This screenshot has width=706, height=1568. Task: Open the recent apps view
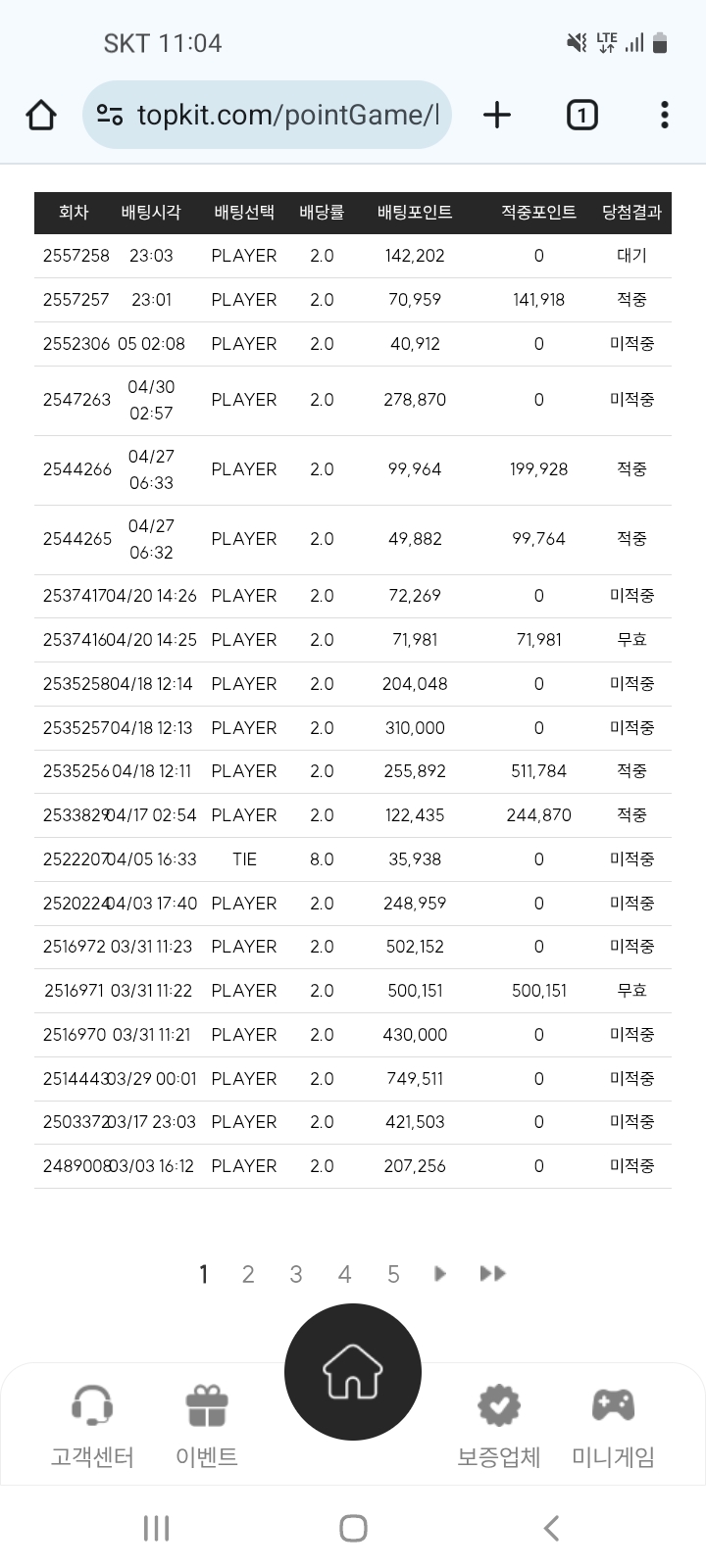pos(157,1528)
